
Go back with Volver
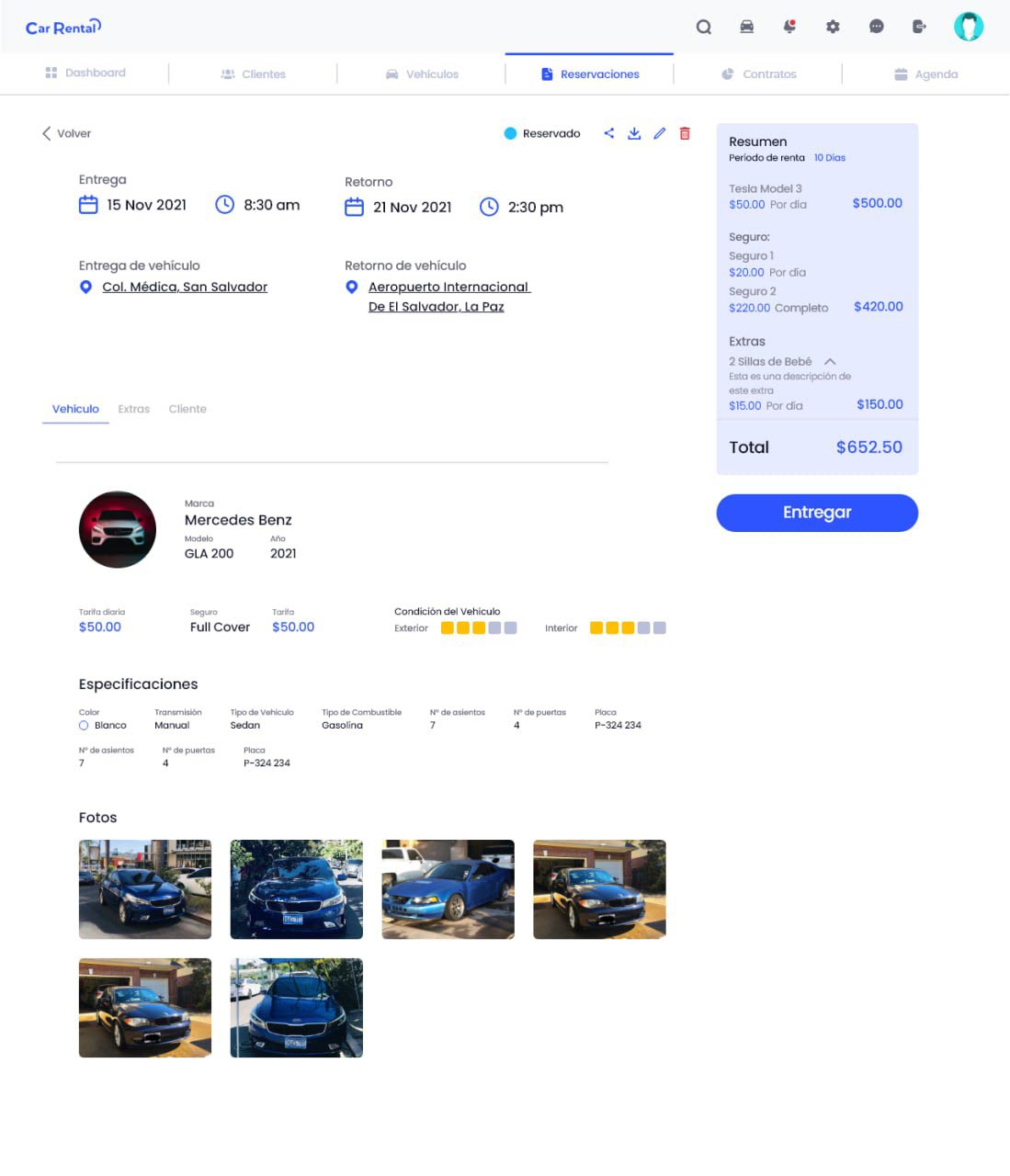tap(66, 134)
